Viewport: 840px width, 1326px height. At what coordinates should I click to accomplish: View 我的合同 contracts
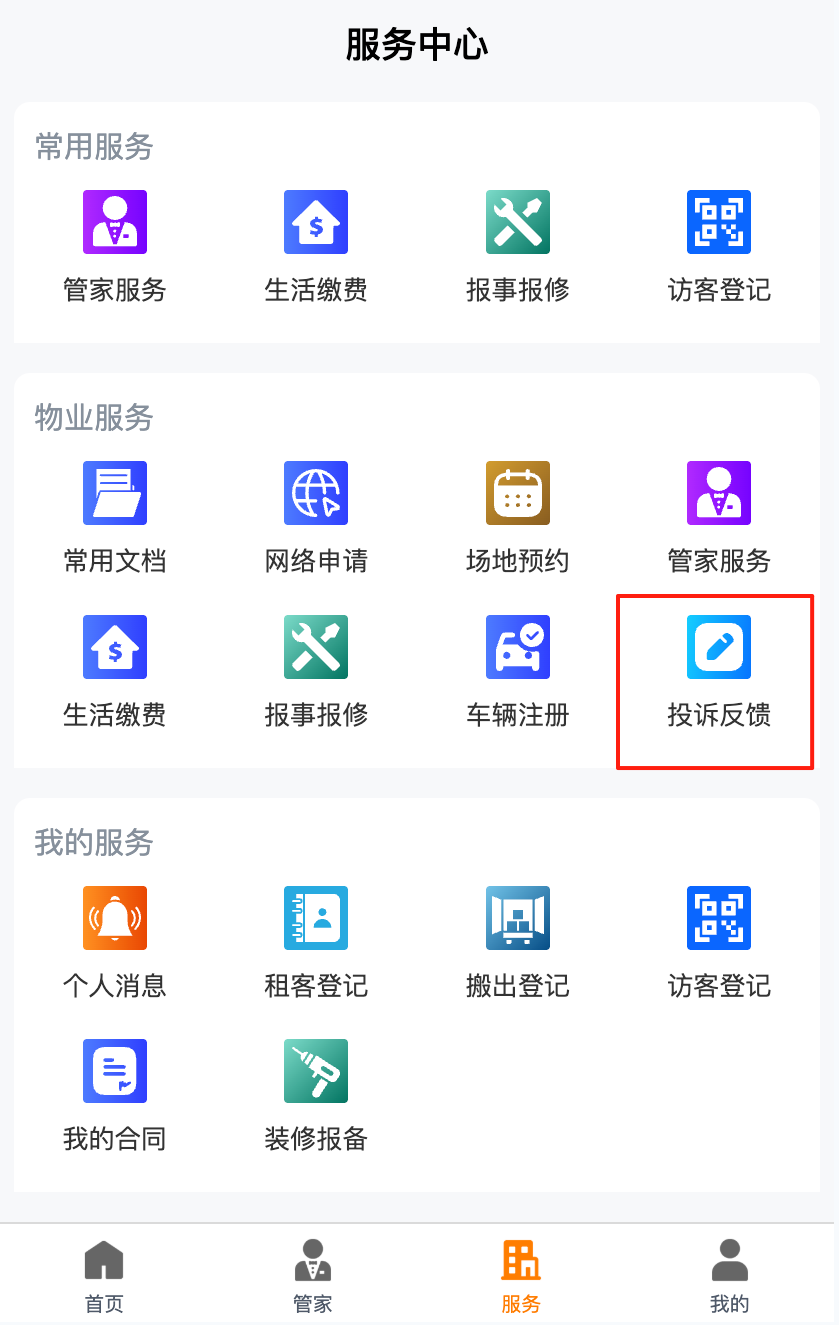click(115, 1071)
